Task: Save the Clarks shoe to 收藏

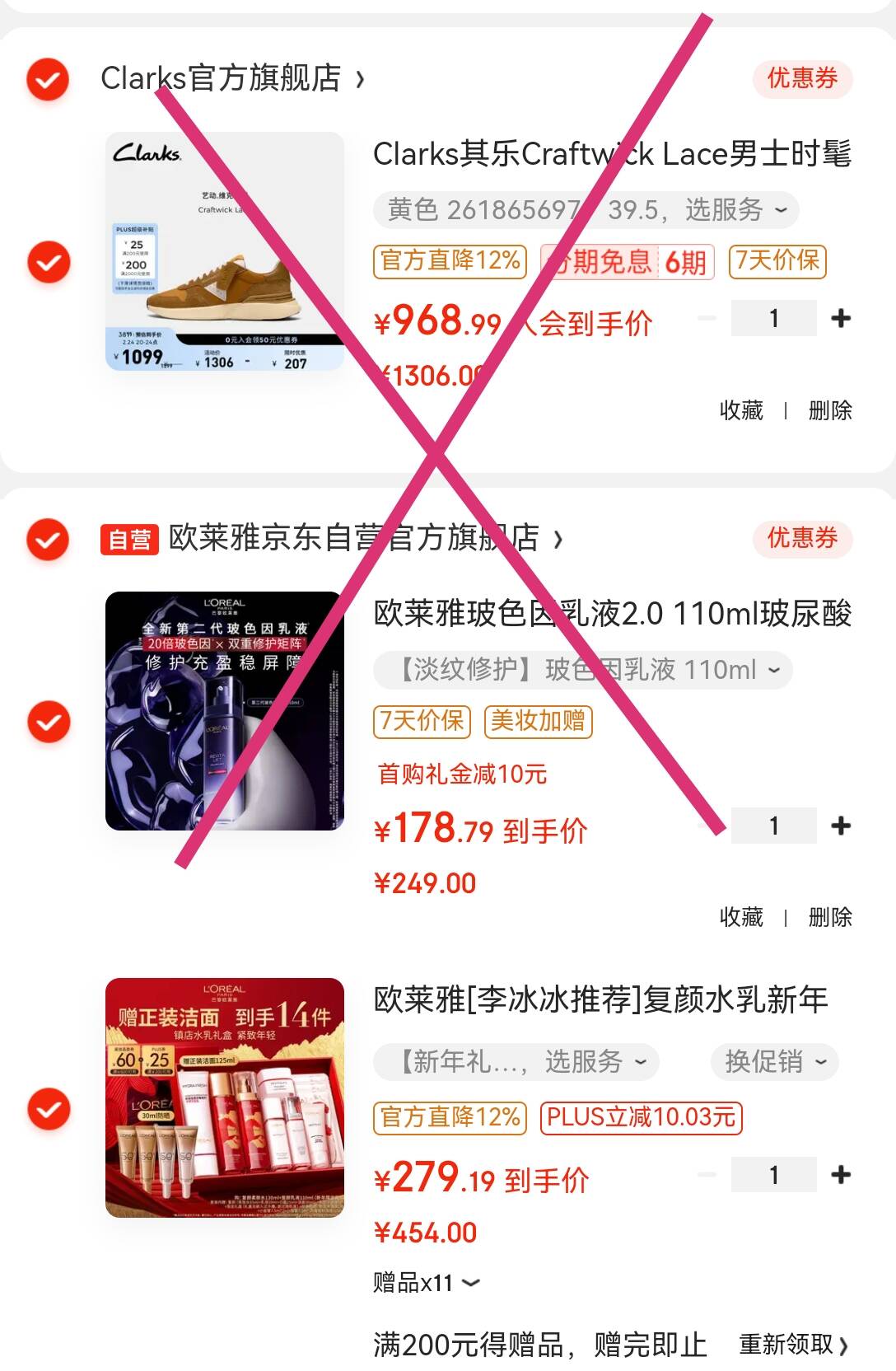Action: point(741,410)
